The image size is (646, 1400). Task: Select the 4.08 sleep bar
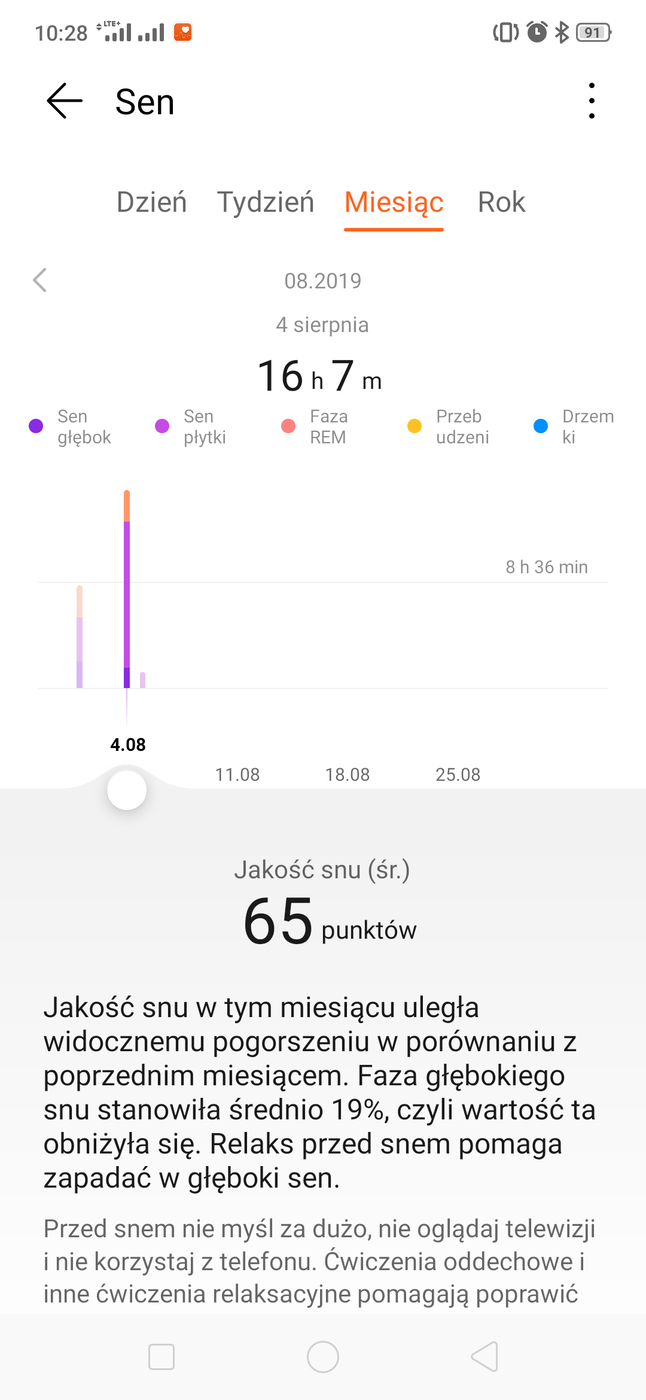(x=127, y=590)
